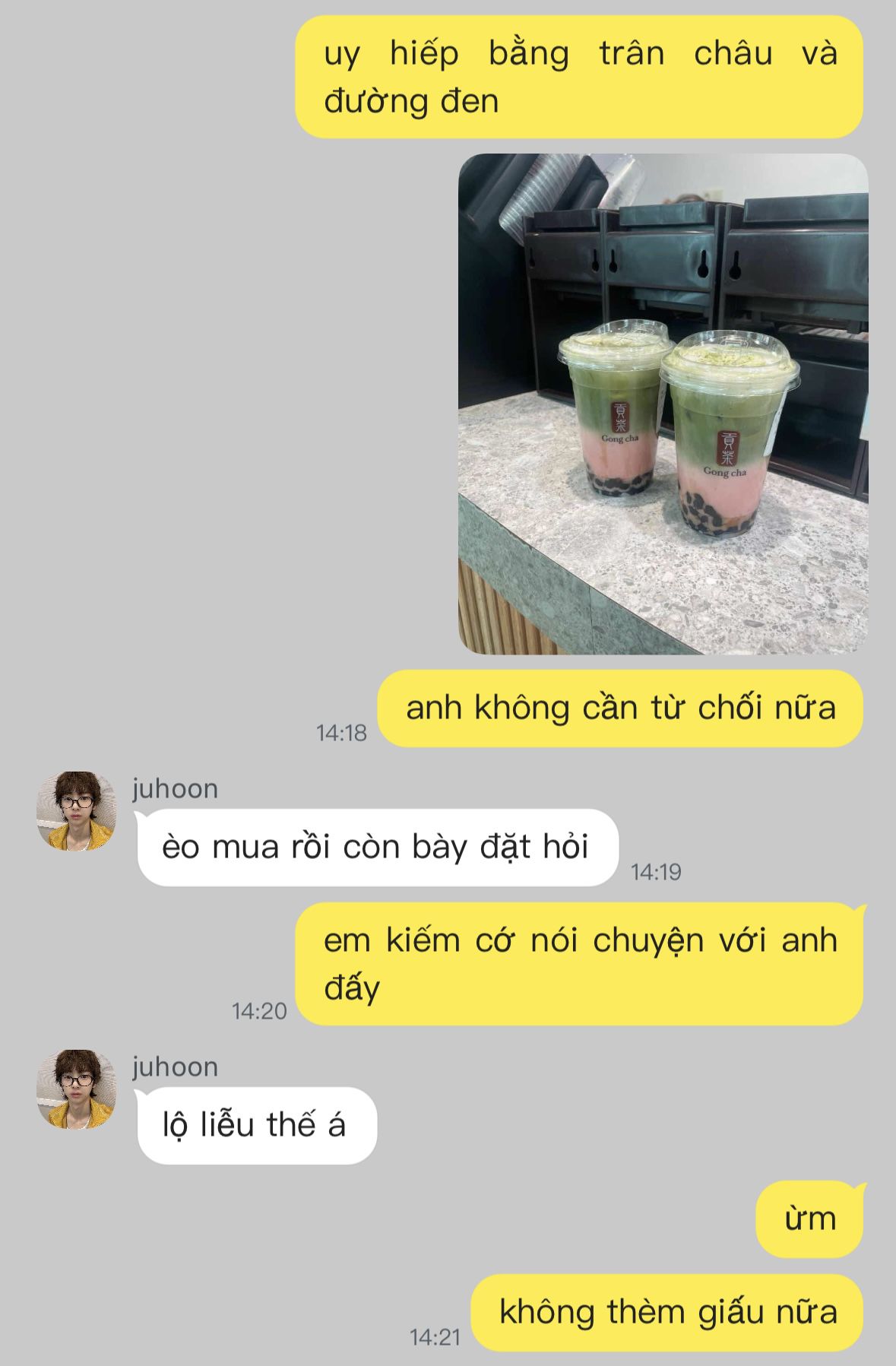Open juhoon's avatar beside "èo mua rồi" message
This screenshot has width=896, height=1366.
pyautogui.click(x=76, y=810)
